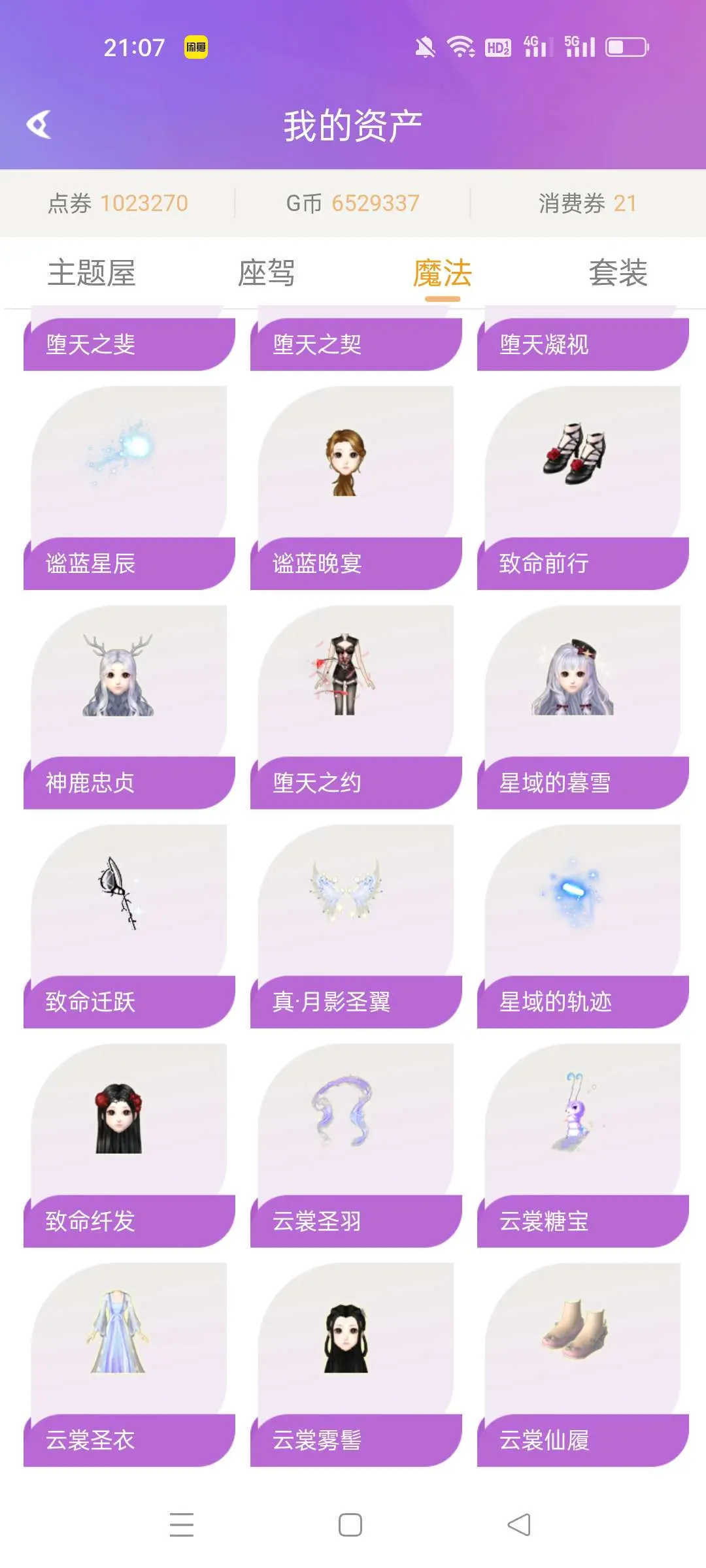Screen dimensions: 706x1568
Task: Open the 真·月影圣翼 wings card
Action: click(x=356, y=924)
